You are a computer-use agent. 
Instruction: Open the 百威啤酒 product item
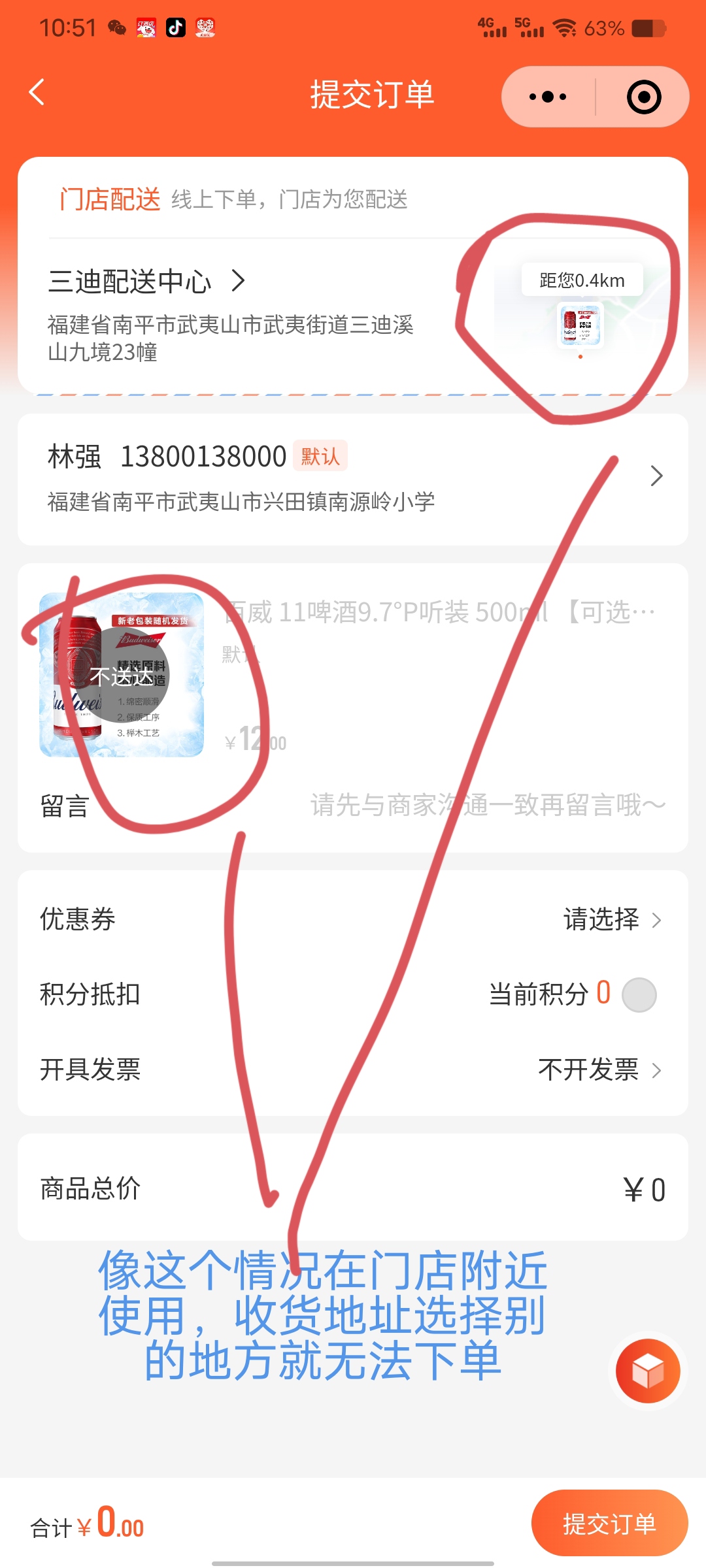click(x=122, y=675)
